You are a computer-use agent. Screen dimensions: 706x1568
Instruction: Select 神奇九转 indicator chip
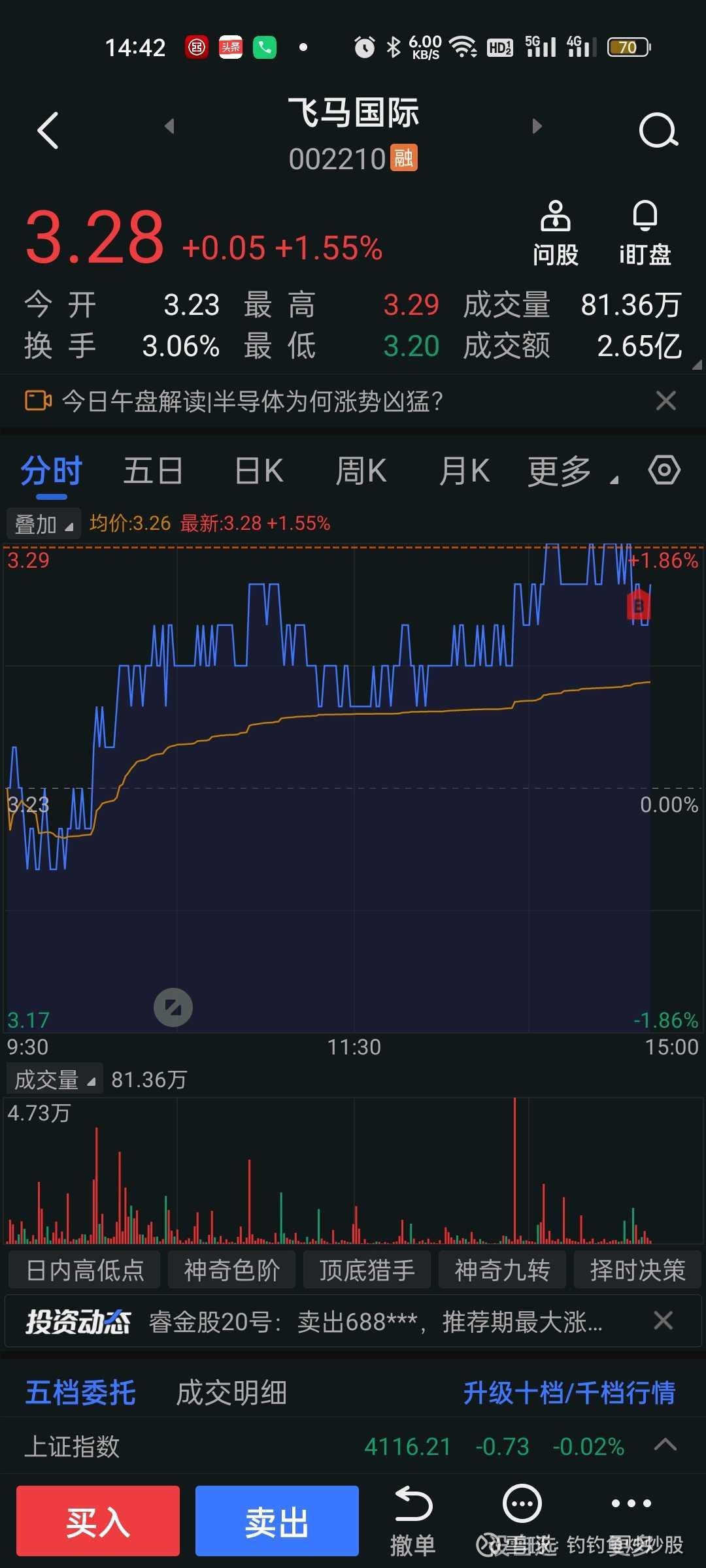[502, 1270]
